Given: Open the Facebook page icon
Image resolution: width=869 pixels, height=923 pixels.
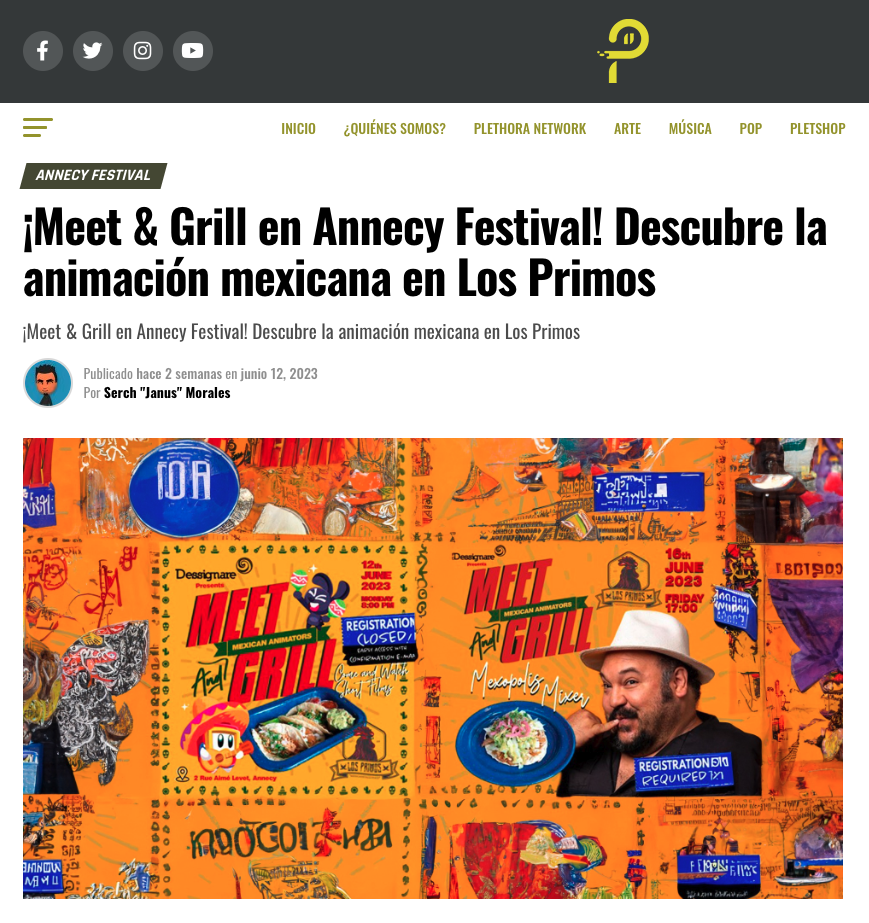Looking at the screenshot, I should pos(43,51).
